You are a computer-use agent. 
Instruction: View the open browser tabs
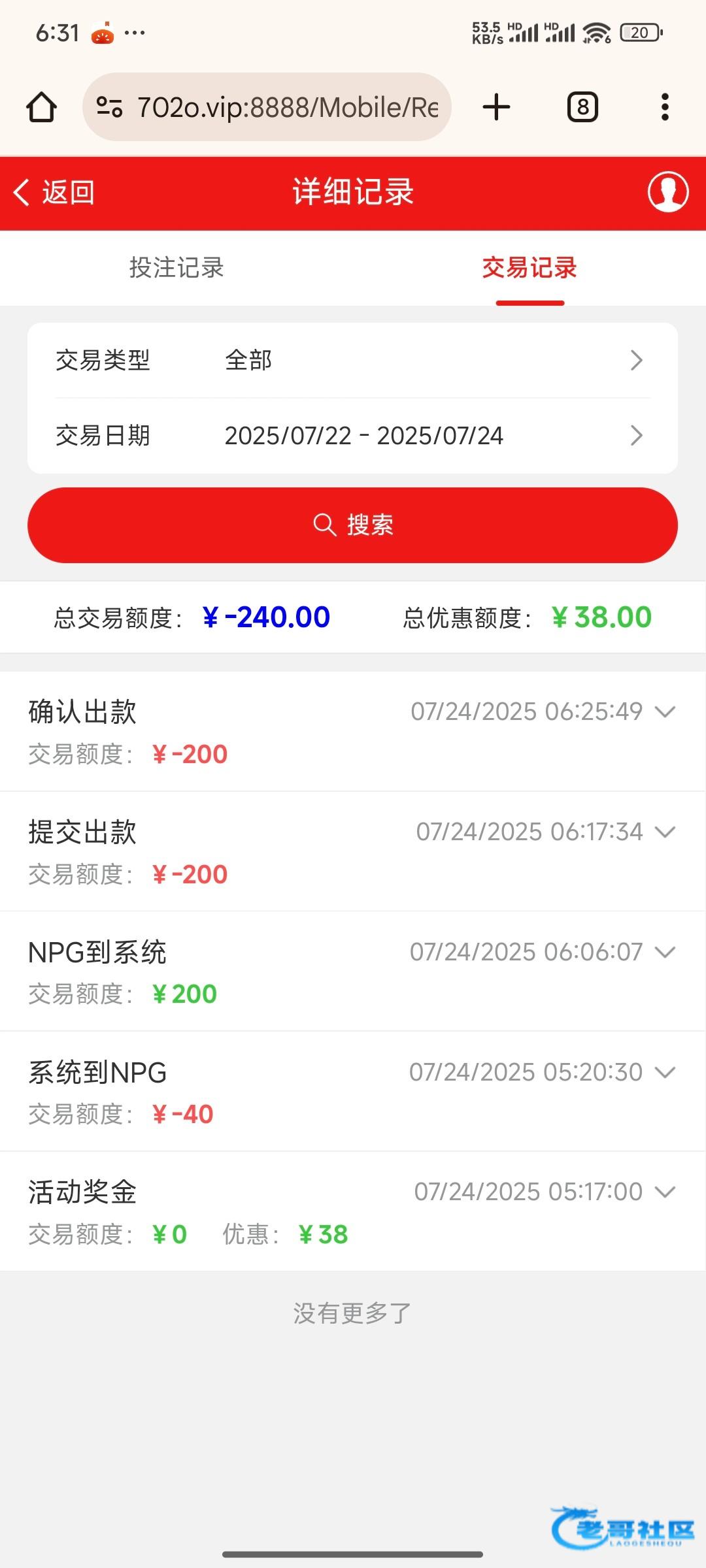point(582,107)
